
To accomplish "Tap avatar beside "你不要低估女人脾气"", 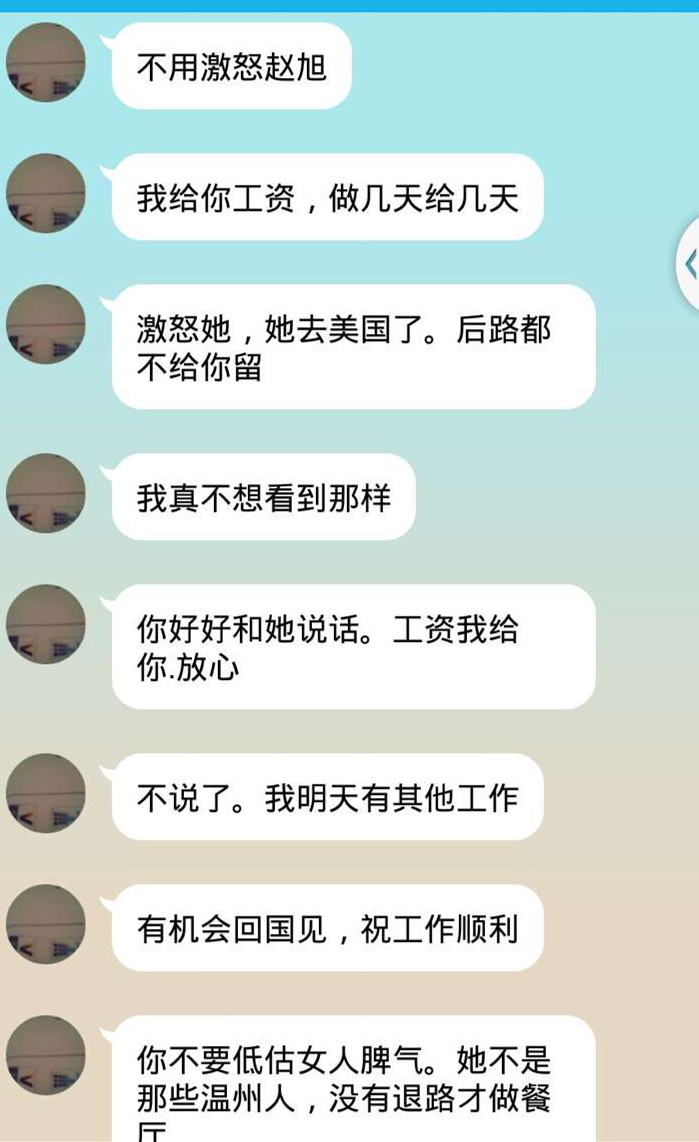I will 46,1056.
